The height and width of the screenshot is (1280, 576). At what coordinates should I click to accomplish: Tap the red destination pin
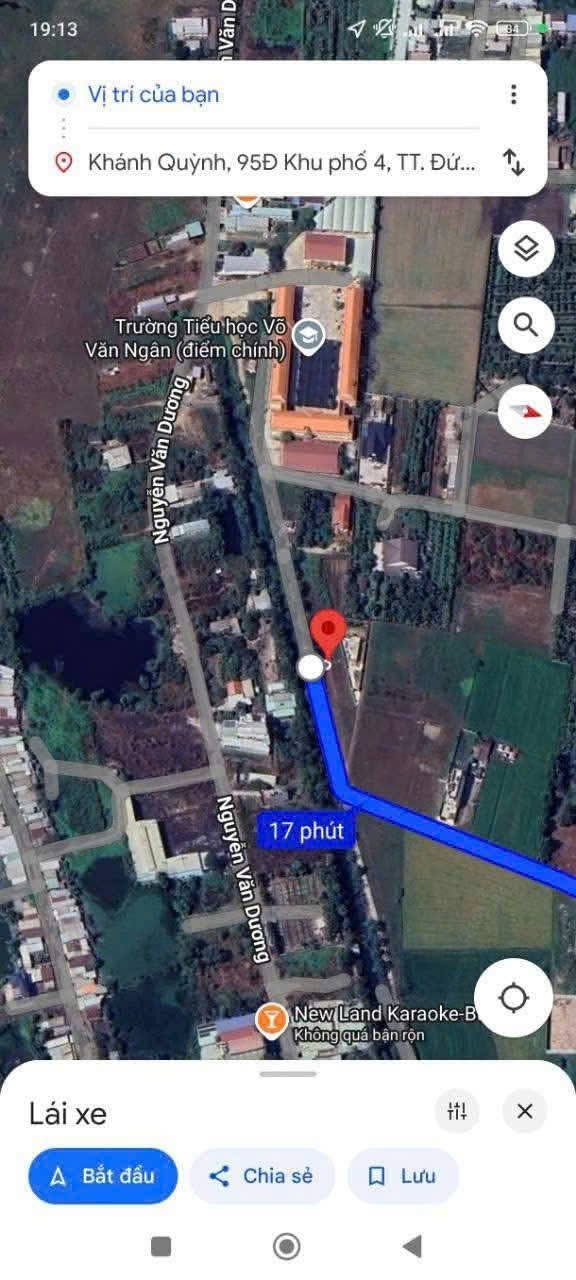coord(329,636)
